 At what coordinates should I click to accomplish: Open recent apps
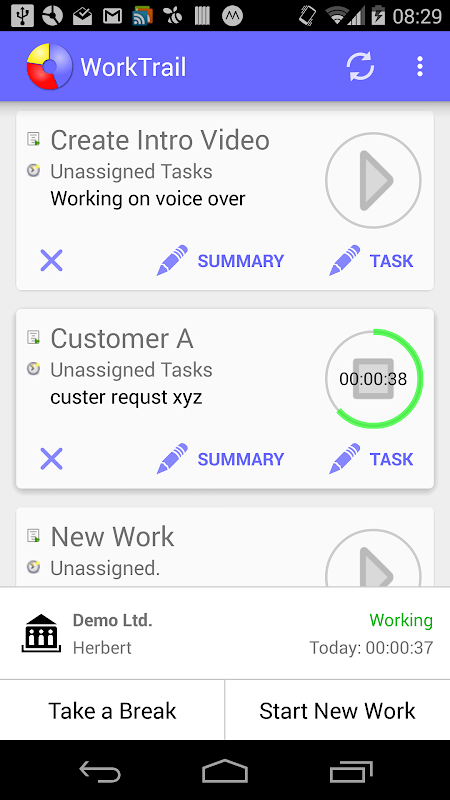pos(351,770)
